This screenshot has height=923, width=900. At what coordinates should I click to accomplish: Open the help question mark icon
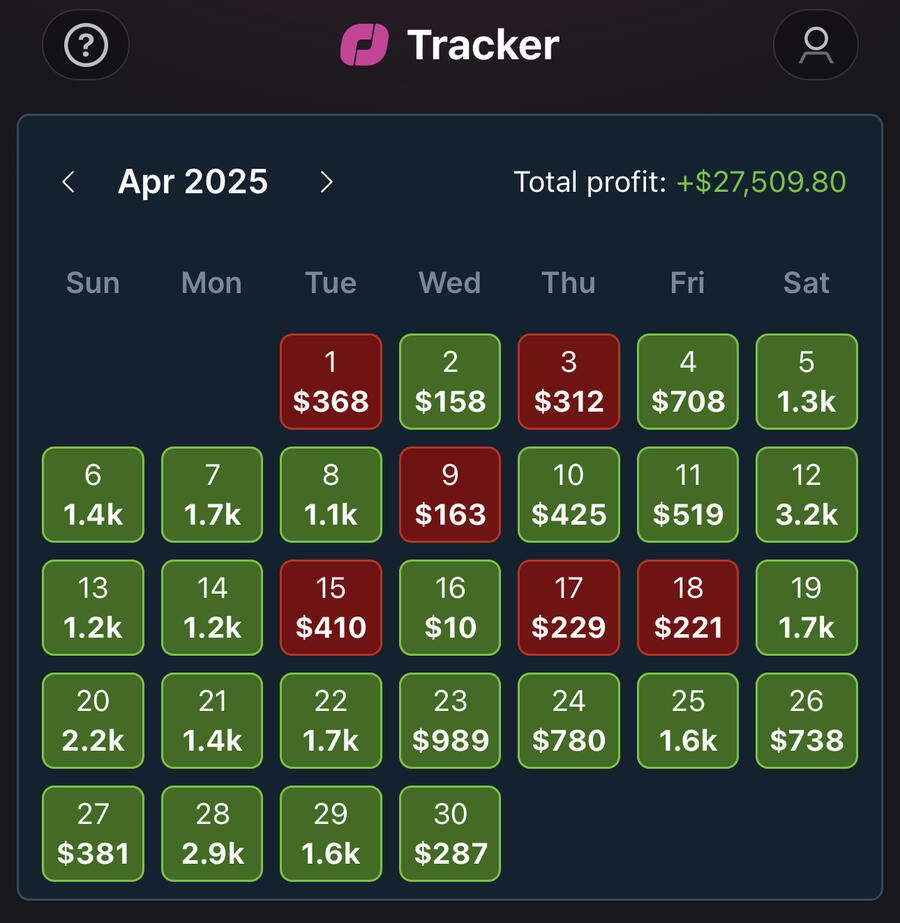[85, 45]
